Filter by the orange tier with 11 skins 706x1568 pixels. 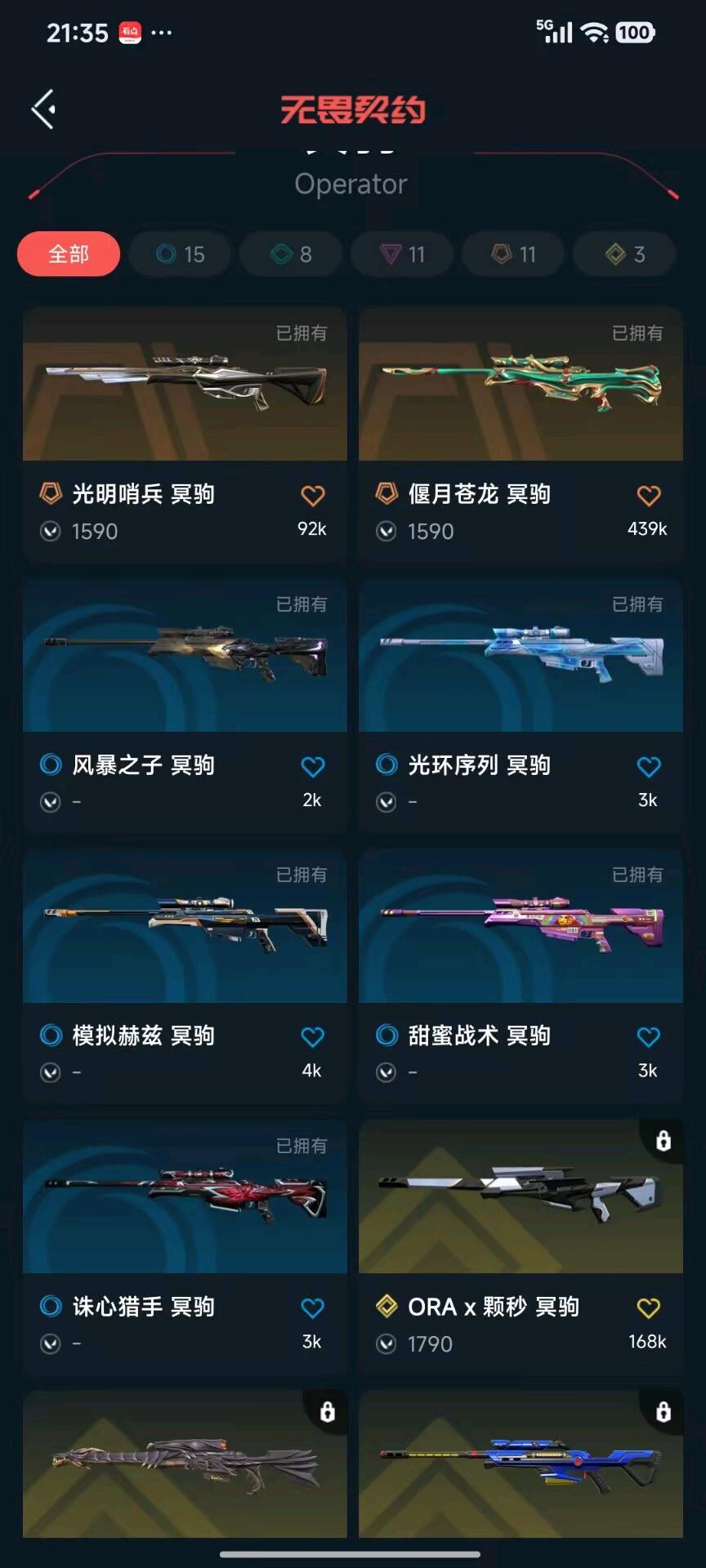tap(513, 254)
